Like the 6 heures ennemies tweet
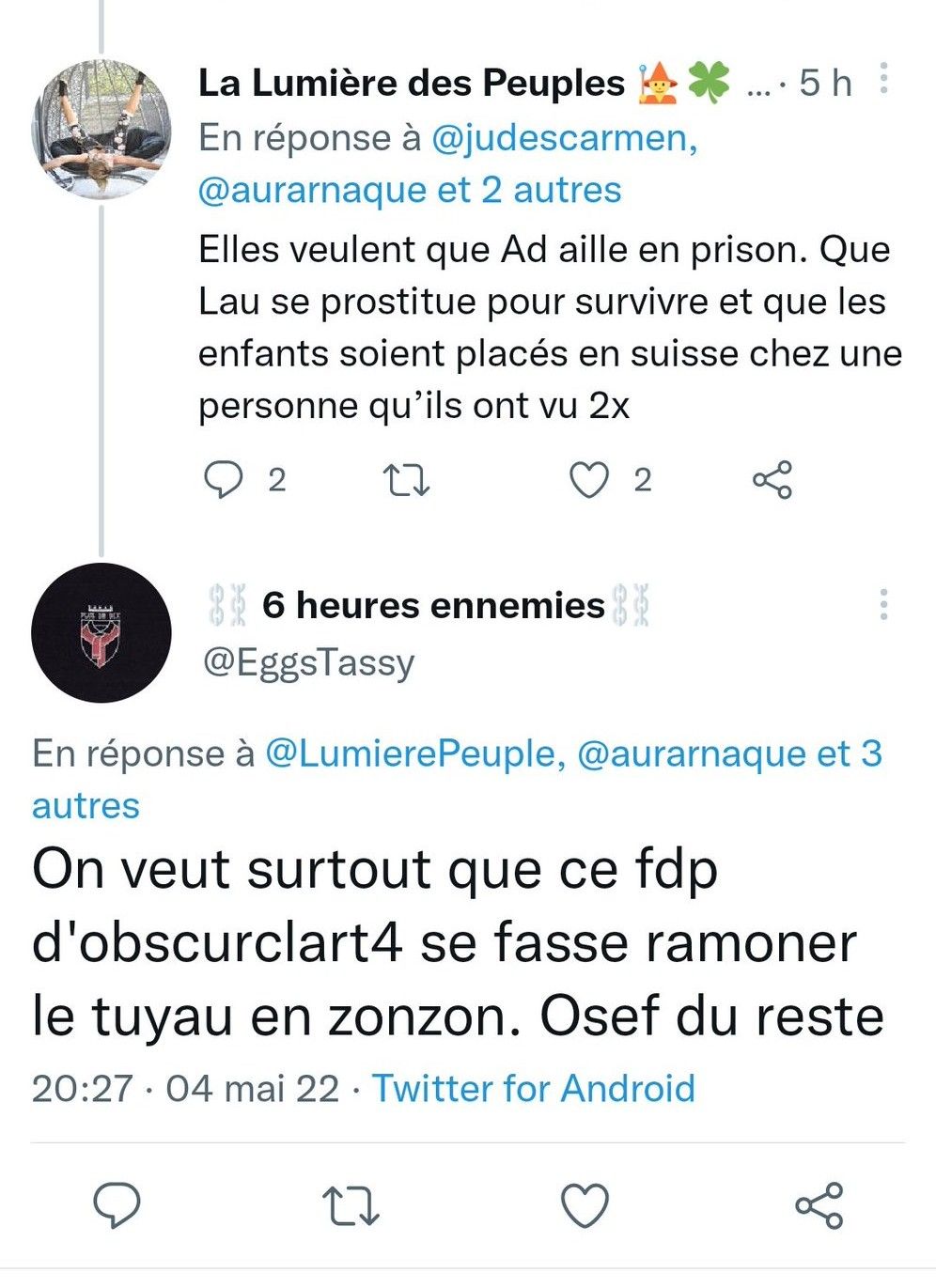The width and height of the screenshot is (936, 1288). (585, 1205)
